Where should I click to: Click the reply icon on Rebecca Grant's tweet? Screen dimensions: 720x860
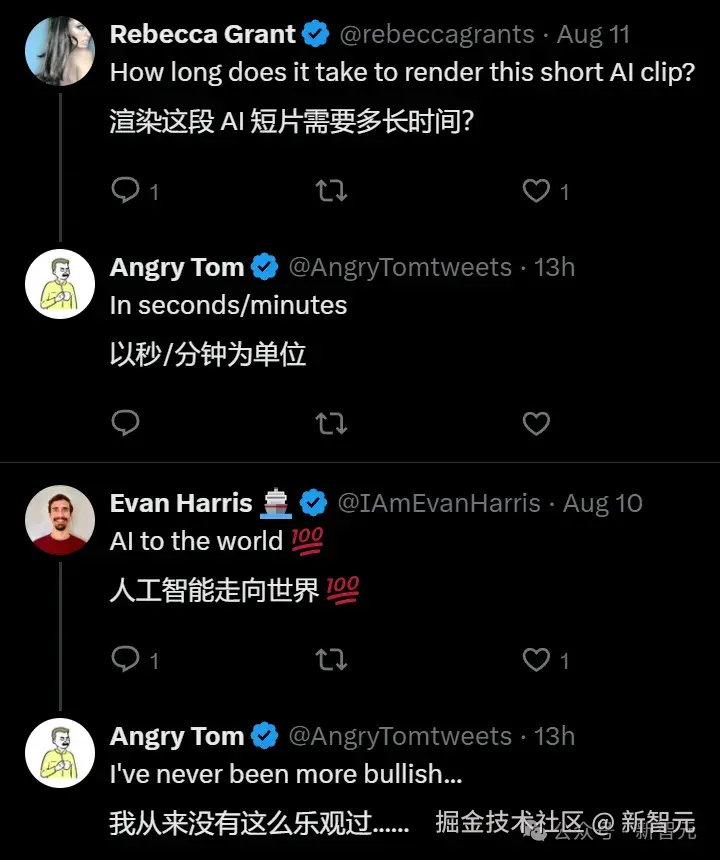click(126, 191)
